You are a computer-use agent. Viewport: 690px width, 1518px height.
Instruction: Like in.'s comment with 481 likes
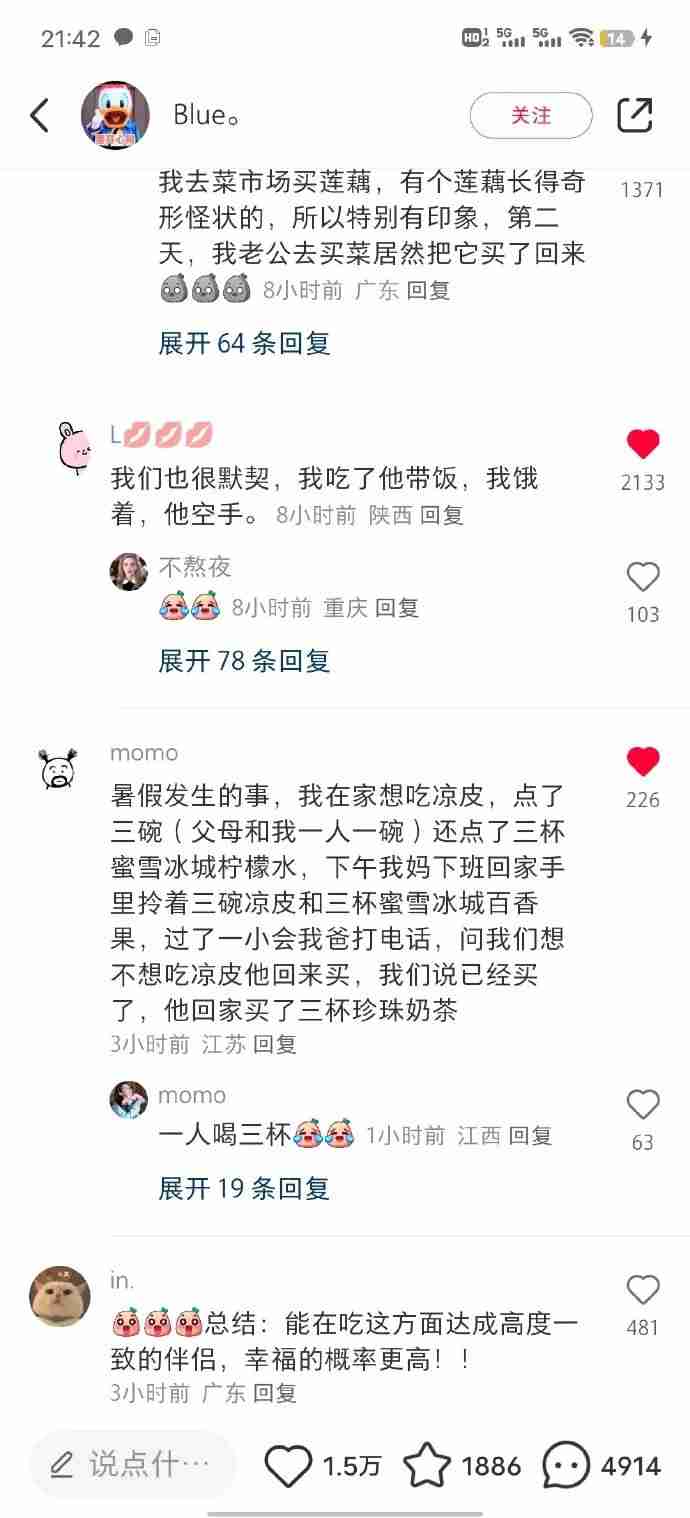[642, 1291]
